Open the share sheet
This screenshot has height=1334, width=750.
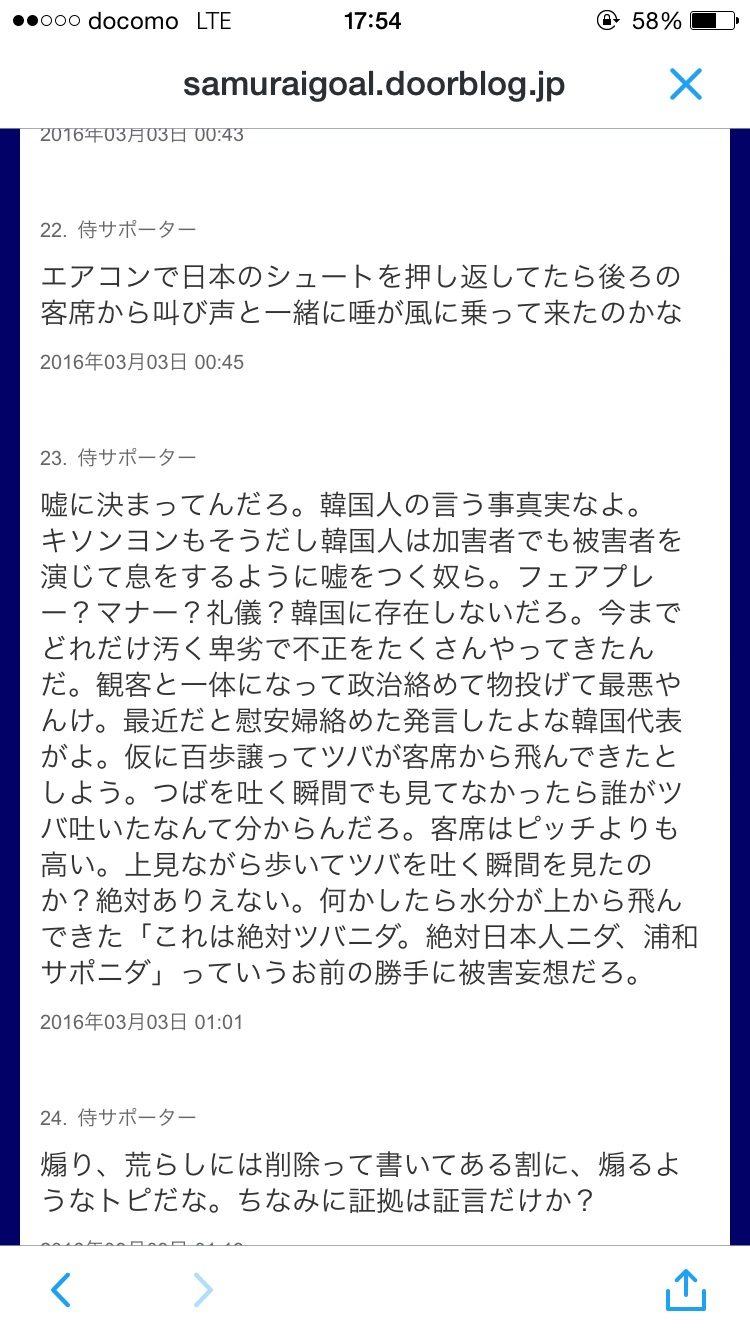686,1289
